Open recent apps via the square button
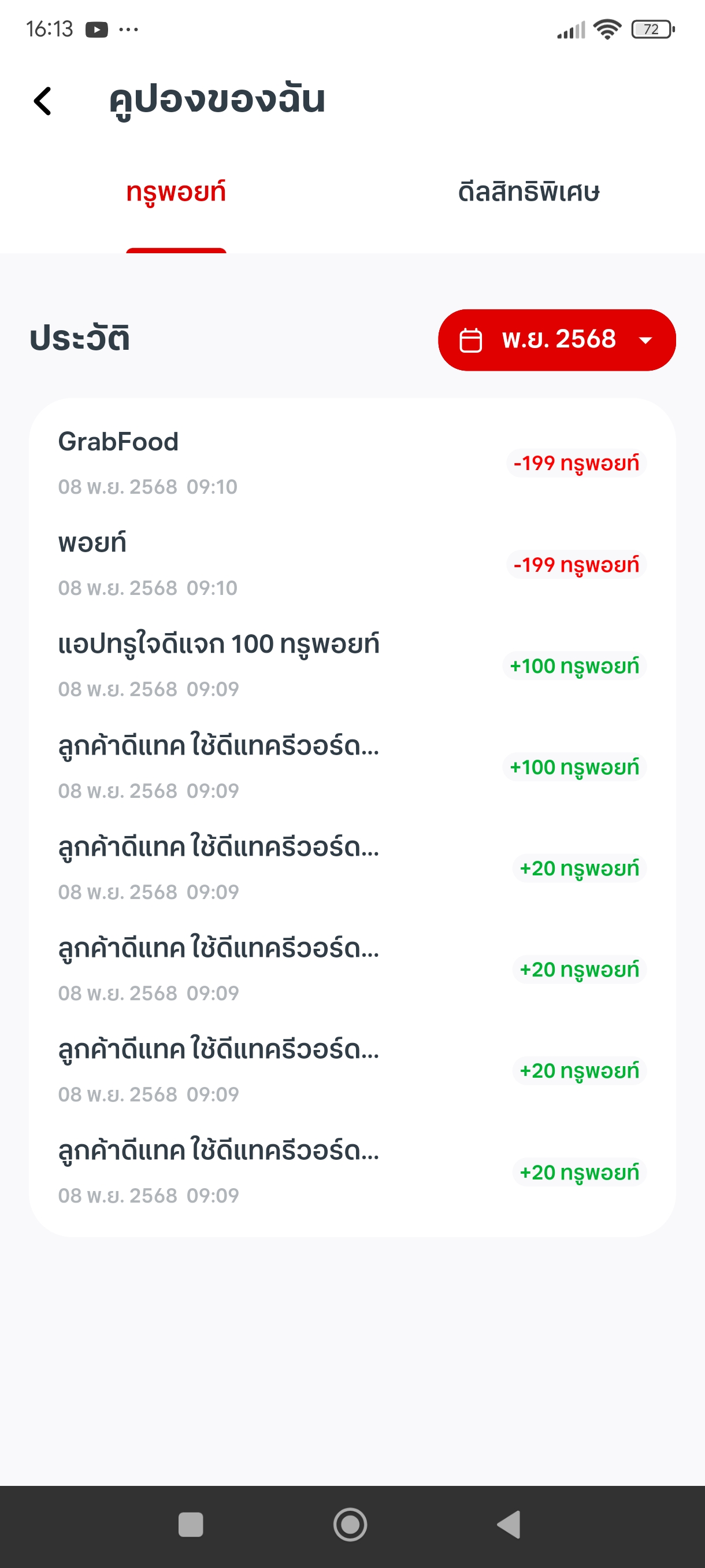This screenshot has height=1568, width=705. coord(190,1524)
